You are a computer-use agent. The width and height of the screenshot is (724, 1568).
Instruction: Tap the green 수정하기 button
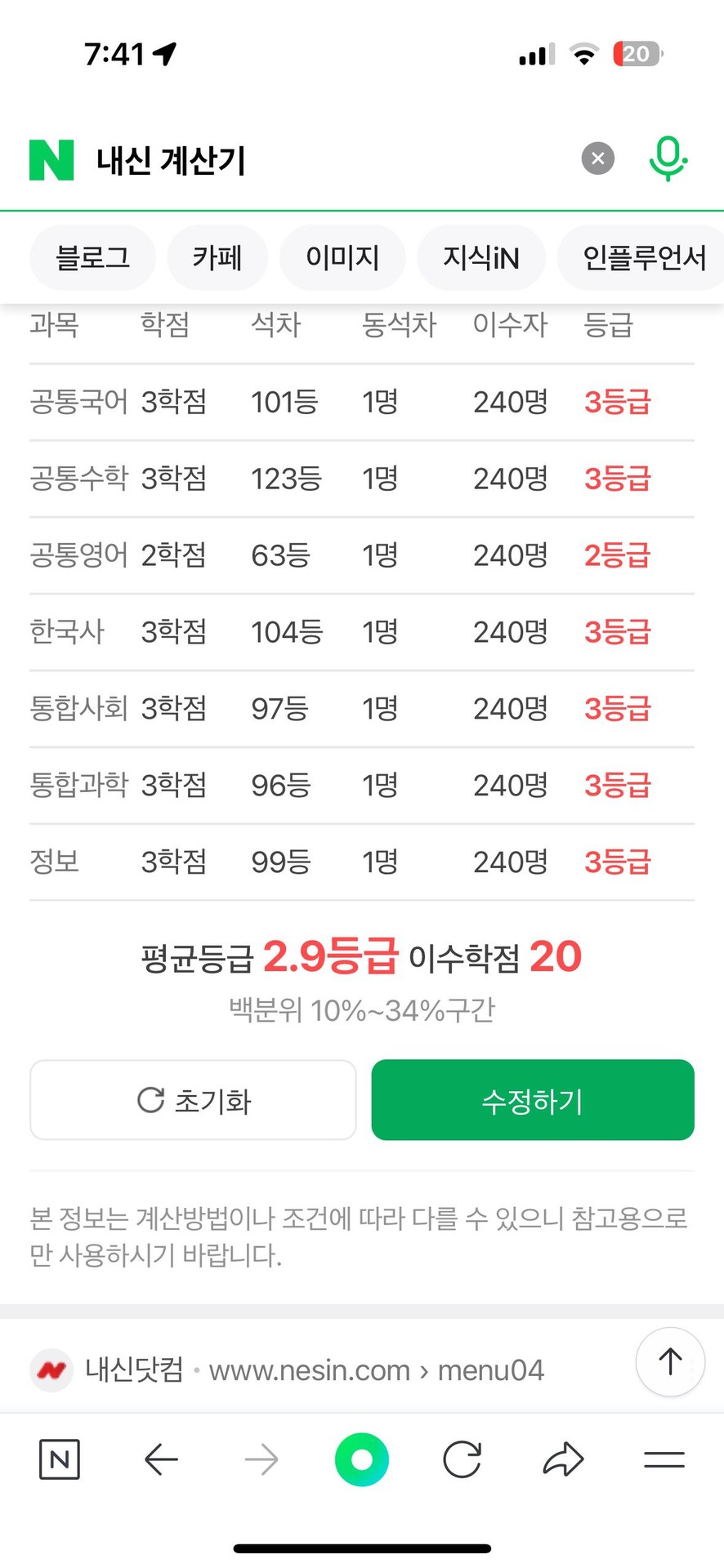click(533, 1100)
